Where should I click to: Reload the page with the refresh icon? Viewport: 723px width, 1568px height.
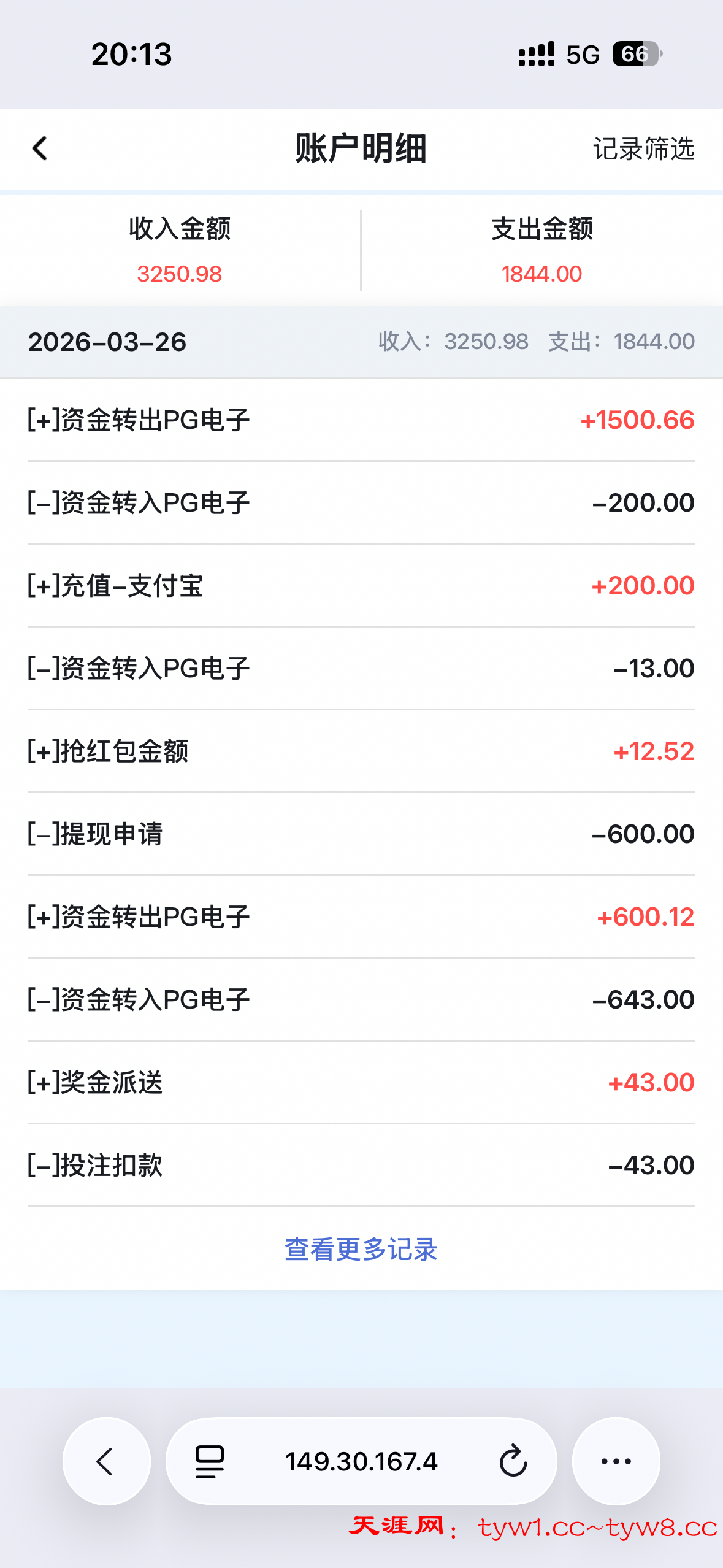point(513,1461)
